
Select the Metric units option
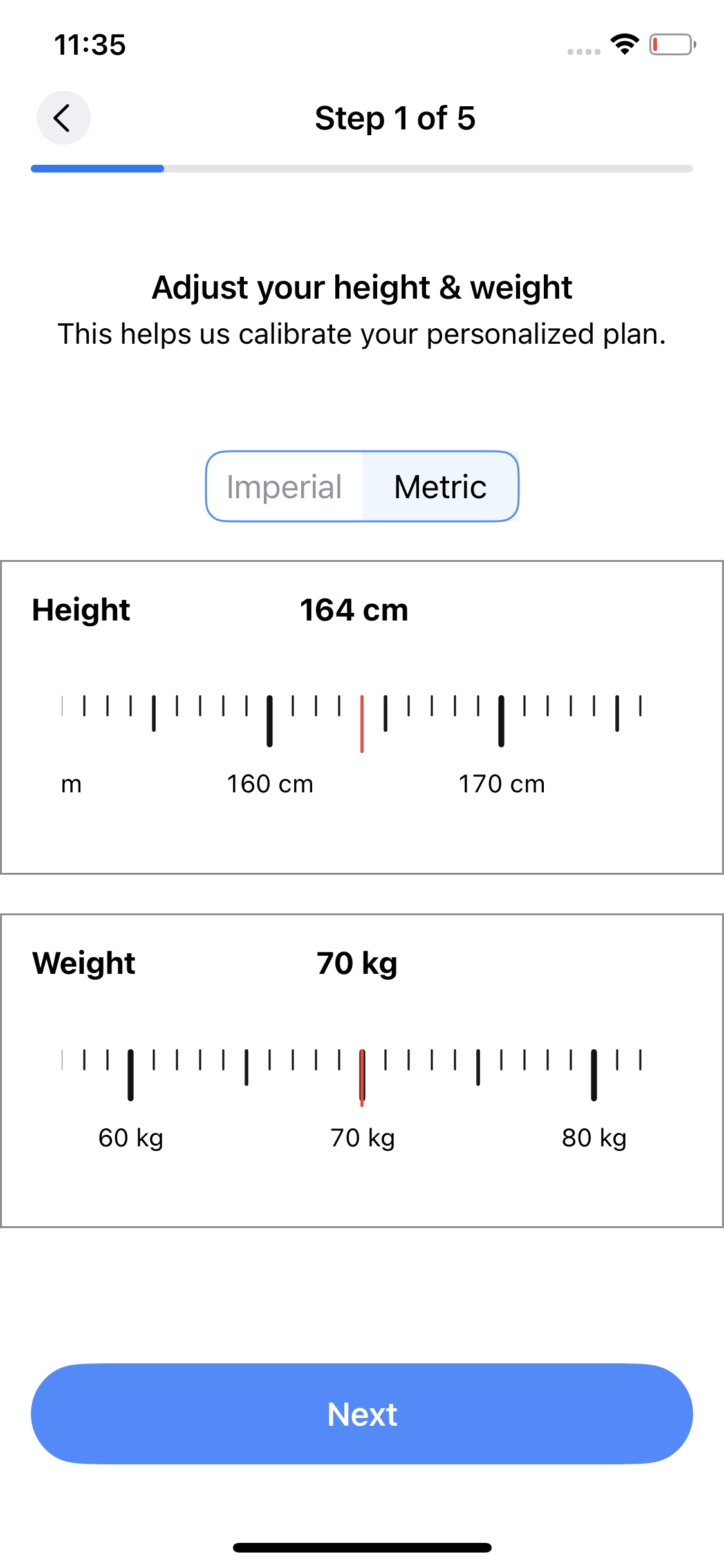440,487
